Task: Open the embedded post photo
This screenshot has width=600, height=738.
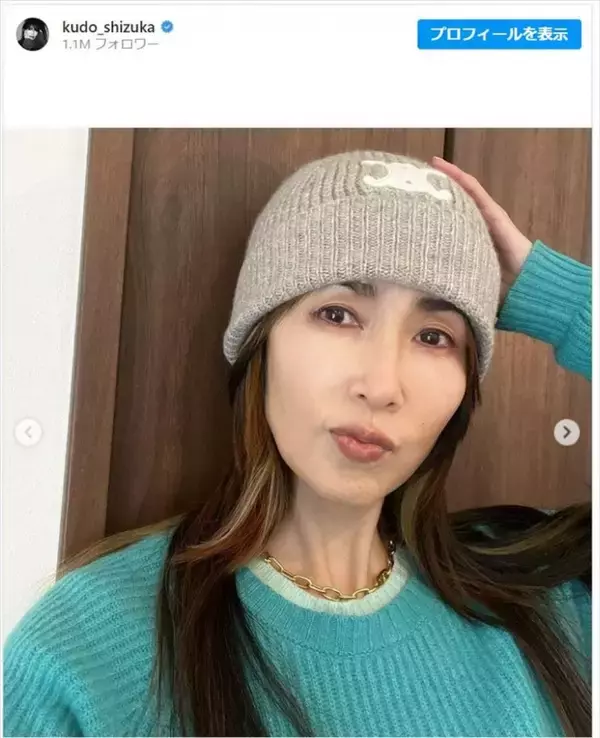Action: pos(300,430)
